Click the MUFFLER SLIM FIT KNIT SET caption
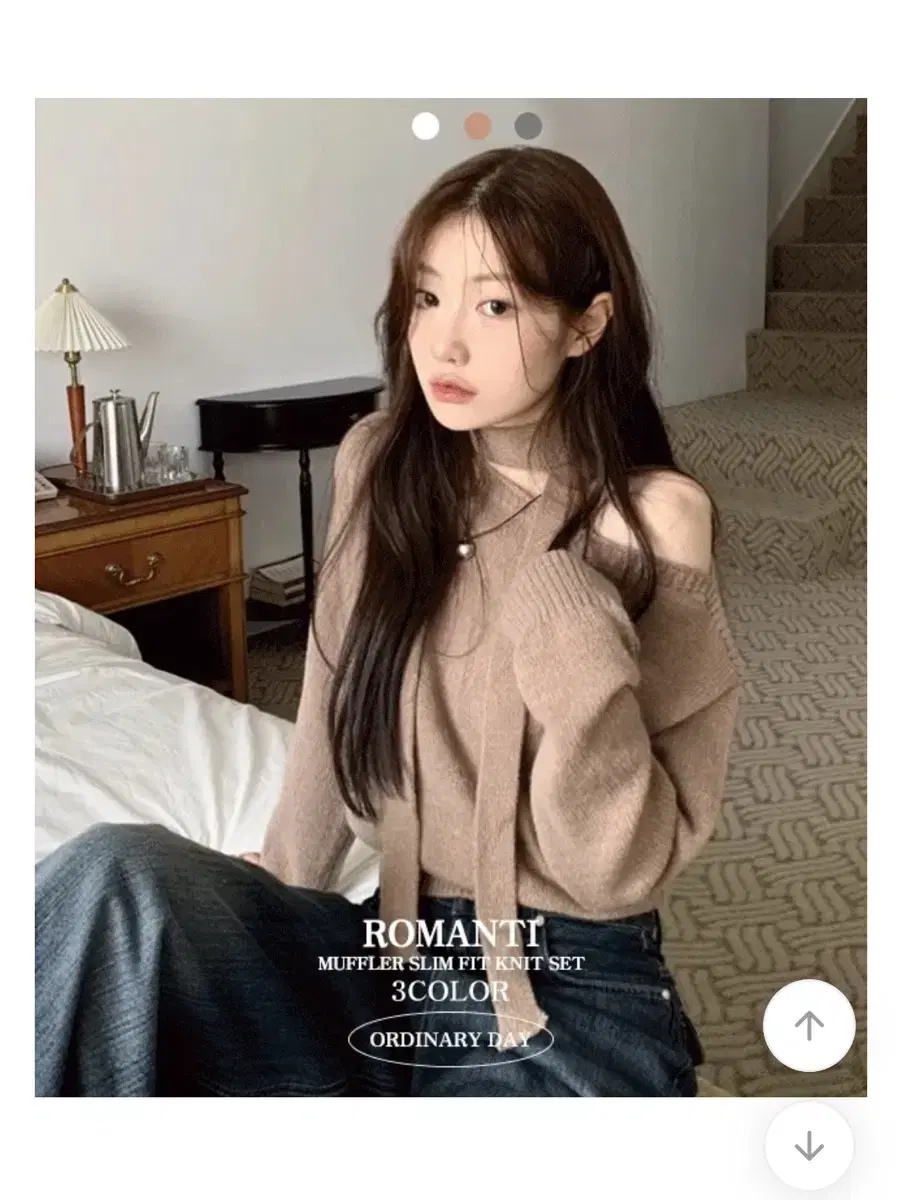 [x=452, y=966]
